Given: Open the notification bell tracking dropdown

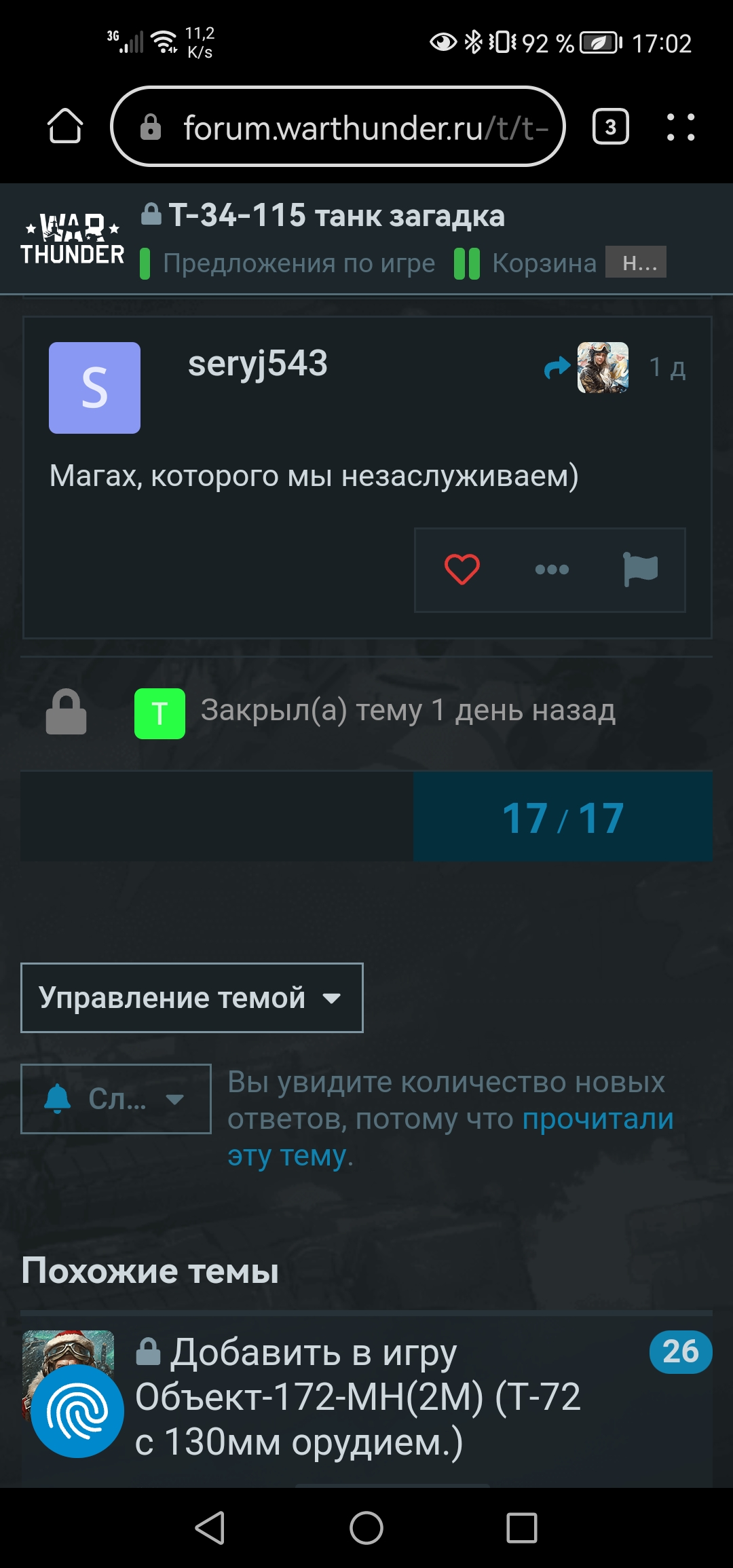Looking at the screenshot, I should click(115, 1099).
